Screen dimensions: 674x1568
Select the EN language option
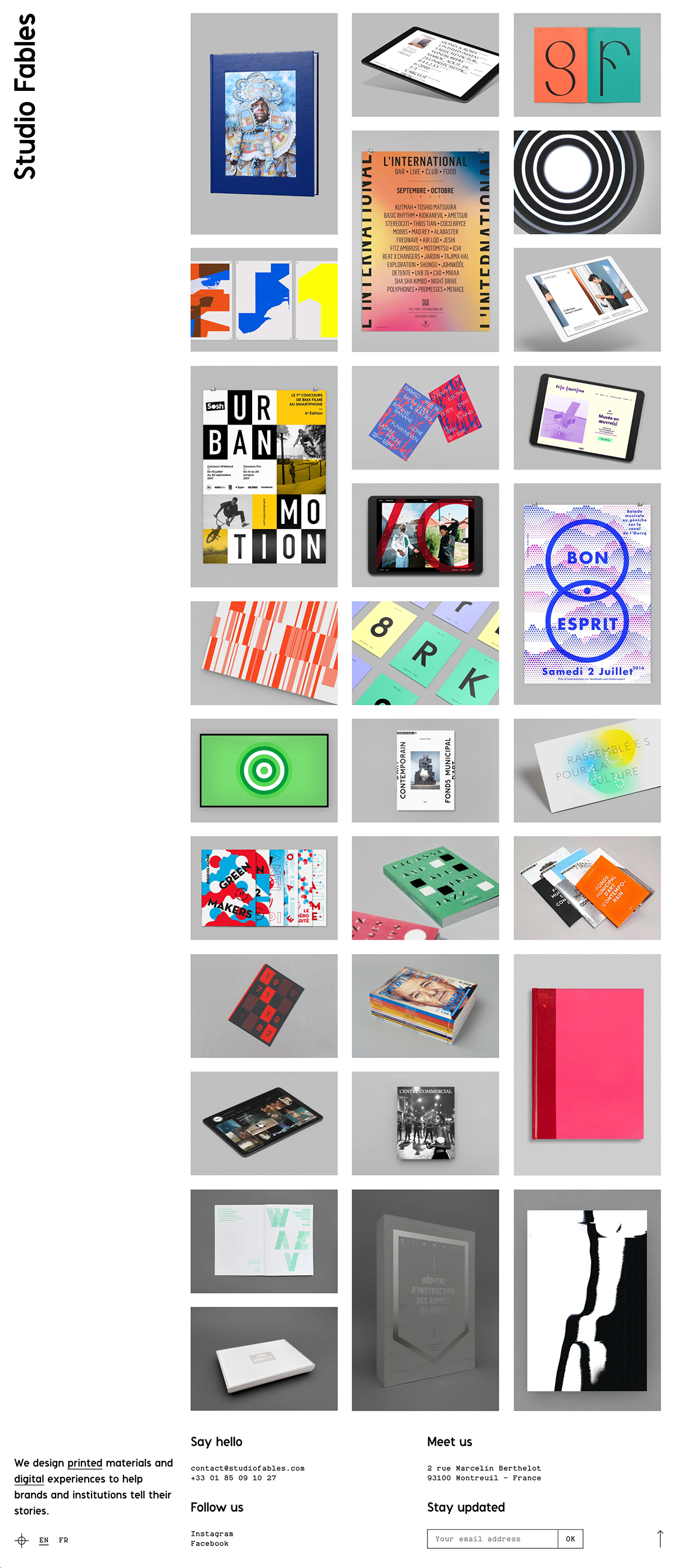[x=44, y=1540]
